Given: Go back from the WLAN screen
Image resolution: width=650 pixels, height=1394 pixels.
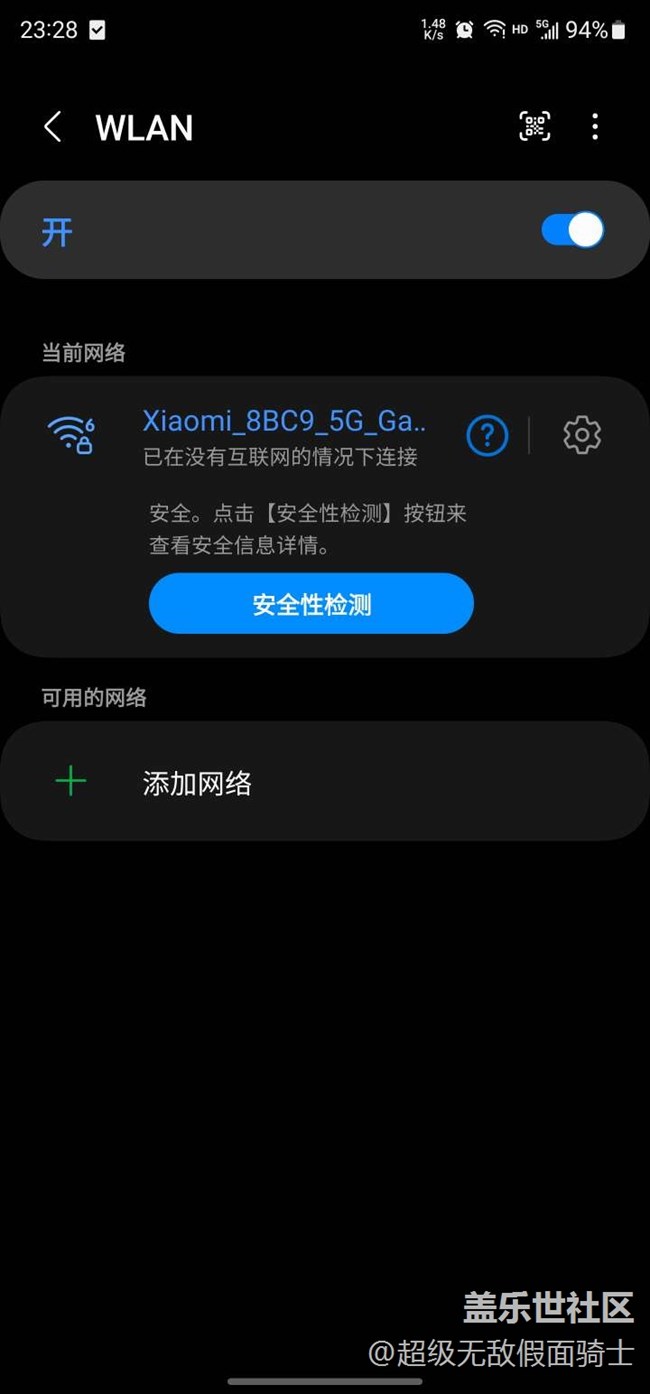Looking at the screenshot, I should tap(53, 127).
